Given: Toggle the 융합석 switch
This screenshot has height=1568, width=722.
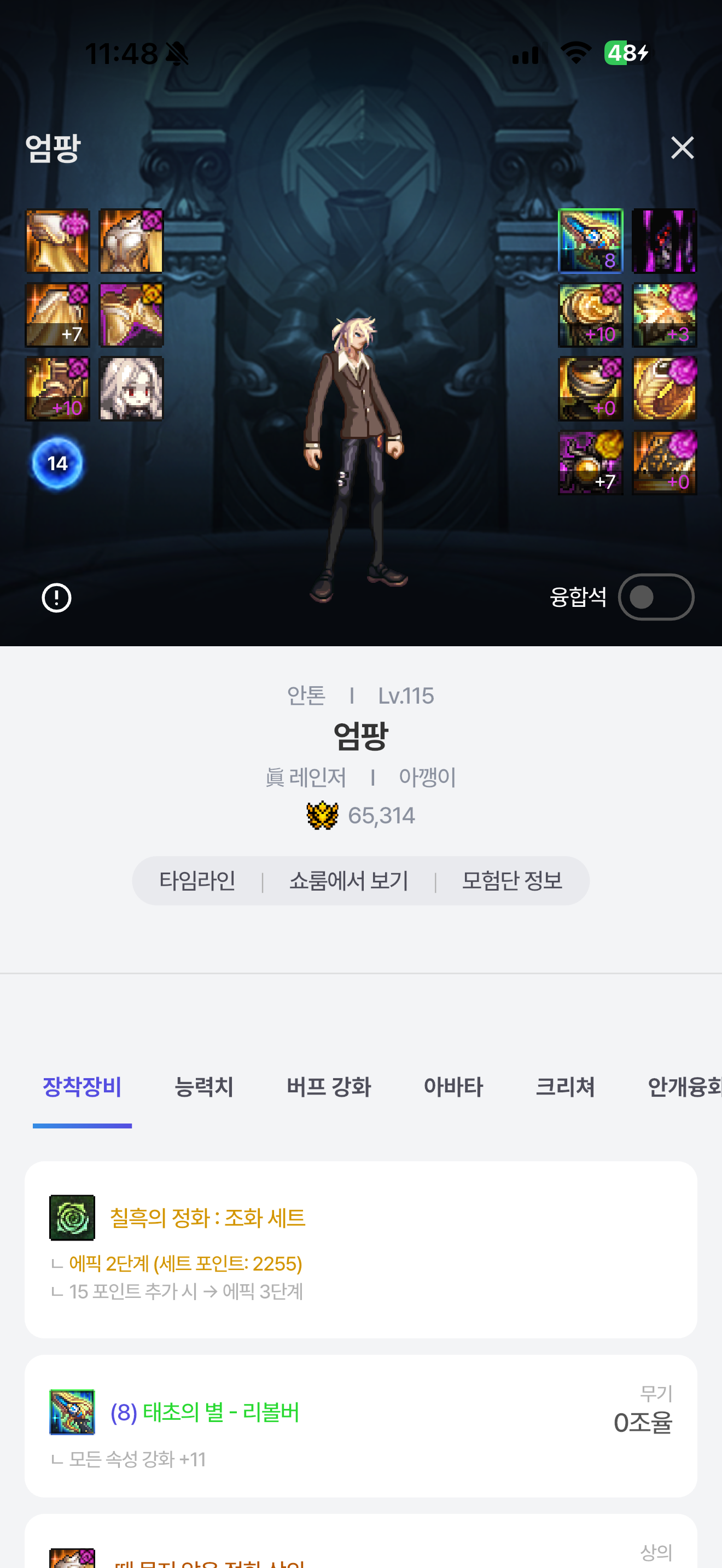Looking at the screenshot, I should click(656, 597).
